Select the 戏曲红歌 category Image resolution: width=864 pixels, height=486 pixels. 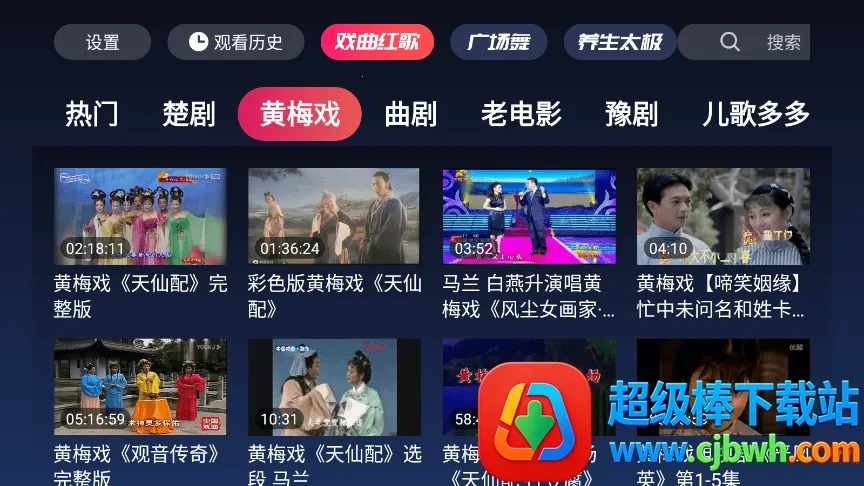pos(377,42)
